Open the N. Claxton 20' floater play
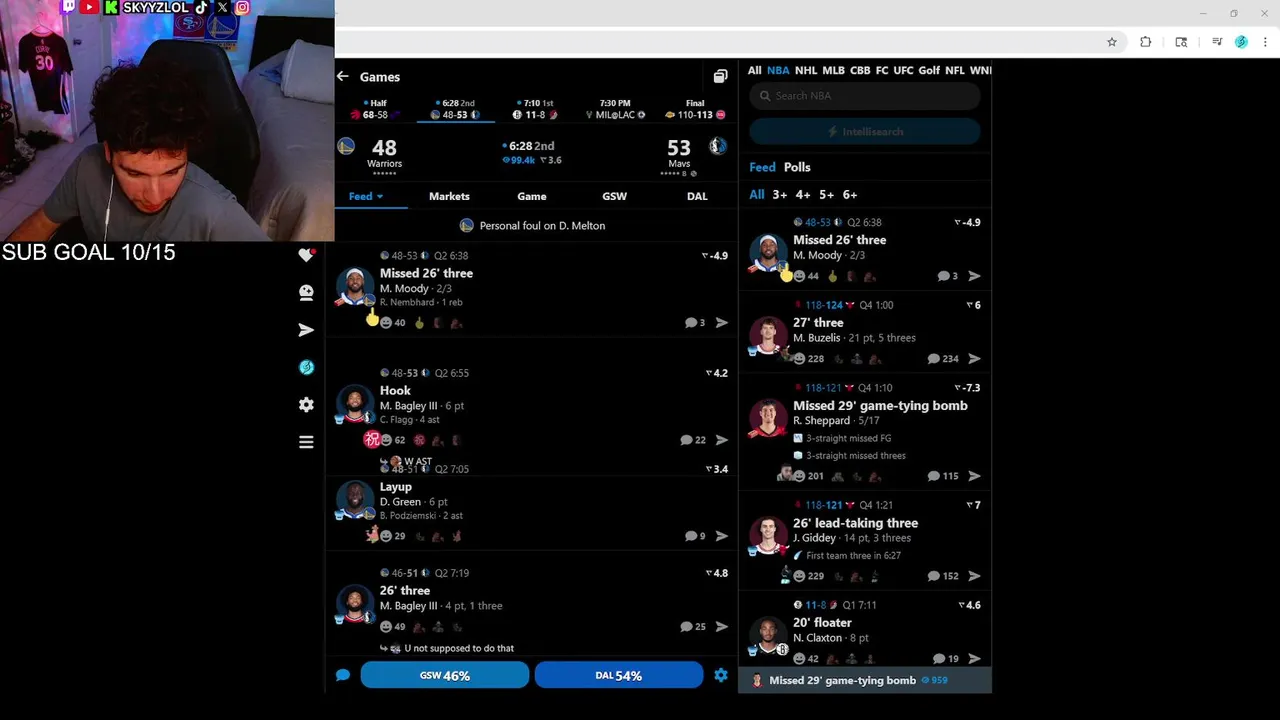 coord(821,623)
